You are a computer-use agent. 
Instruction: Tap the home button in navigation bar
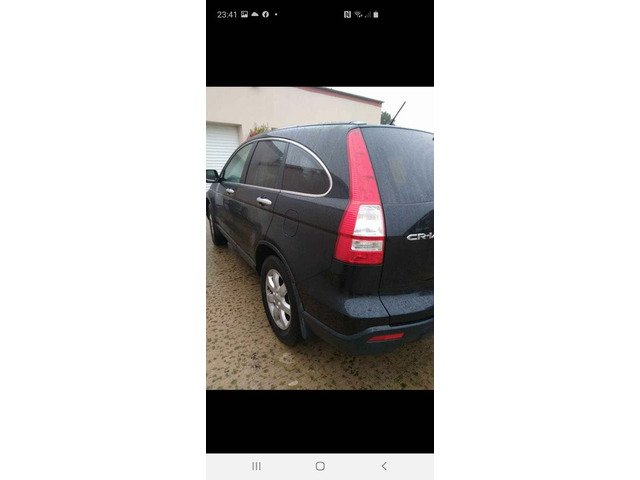click(x=320, y=466)
